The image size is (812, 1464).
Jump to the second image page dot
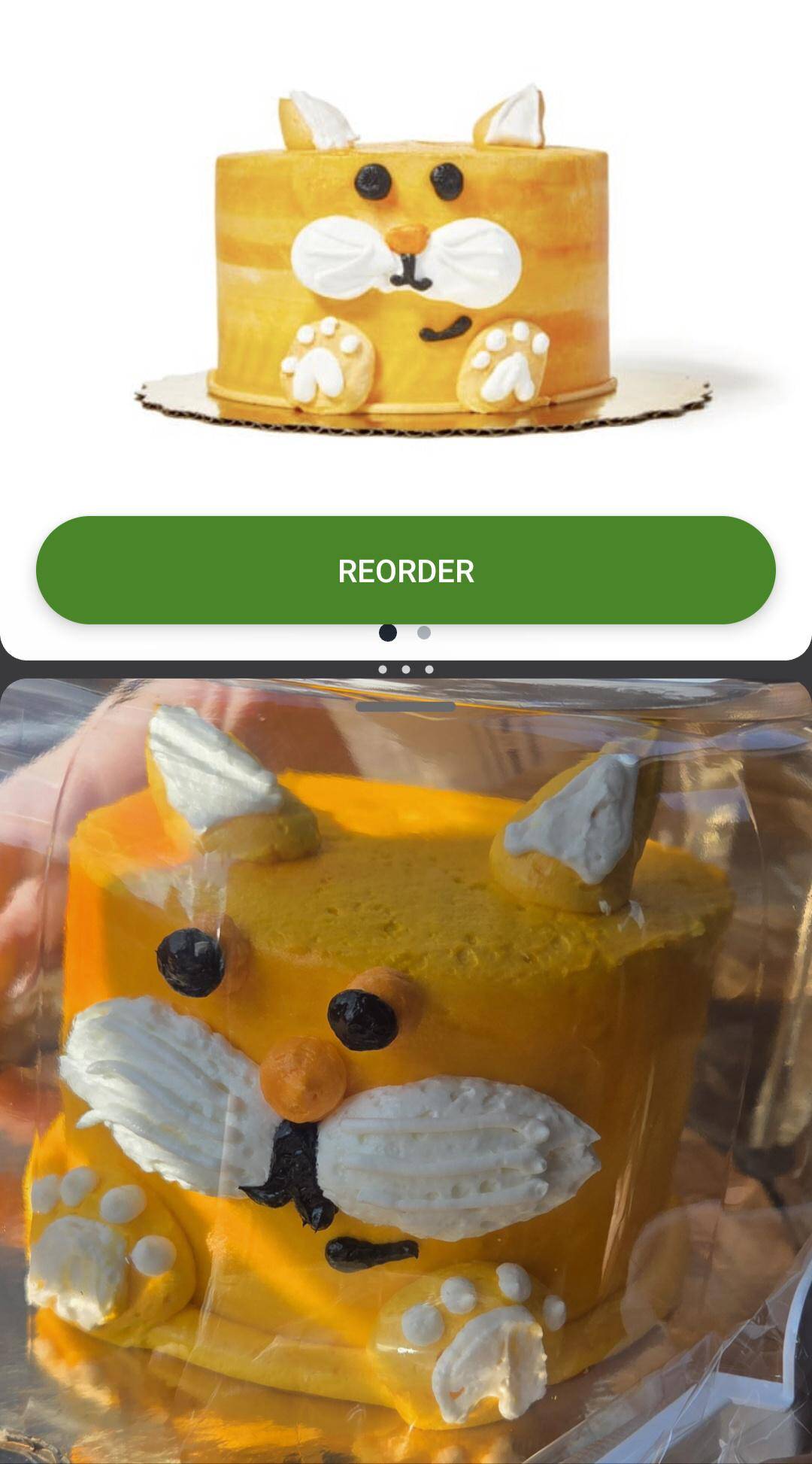[x=424, y=633]
